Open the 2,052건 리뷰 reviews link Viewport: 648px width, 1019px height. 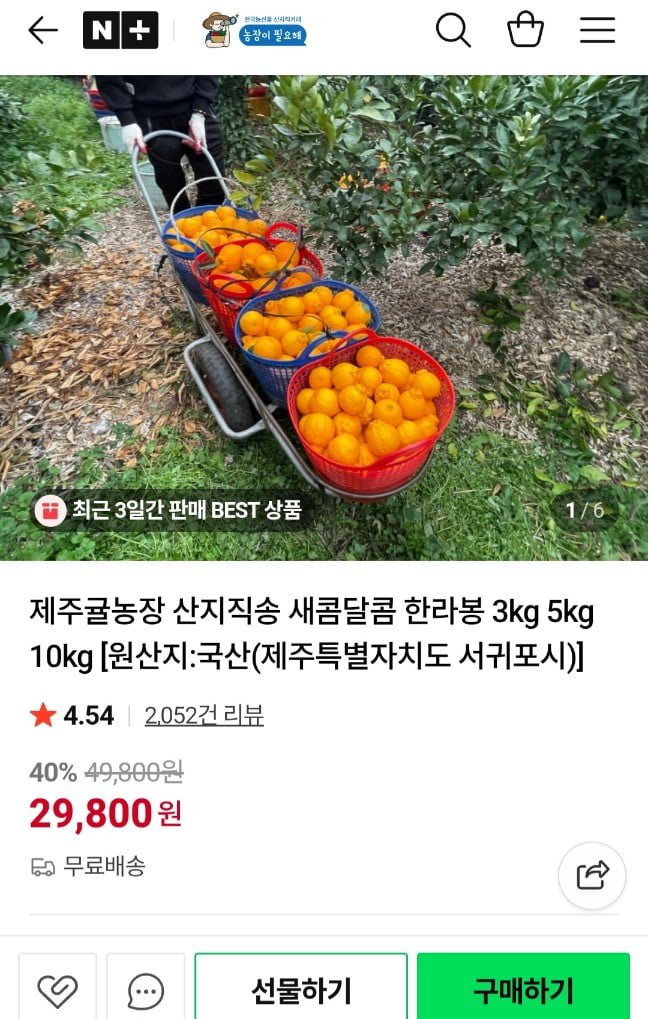(204, 715)
